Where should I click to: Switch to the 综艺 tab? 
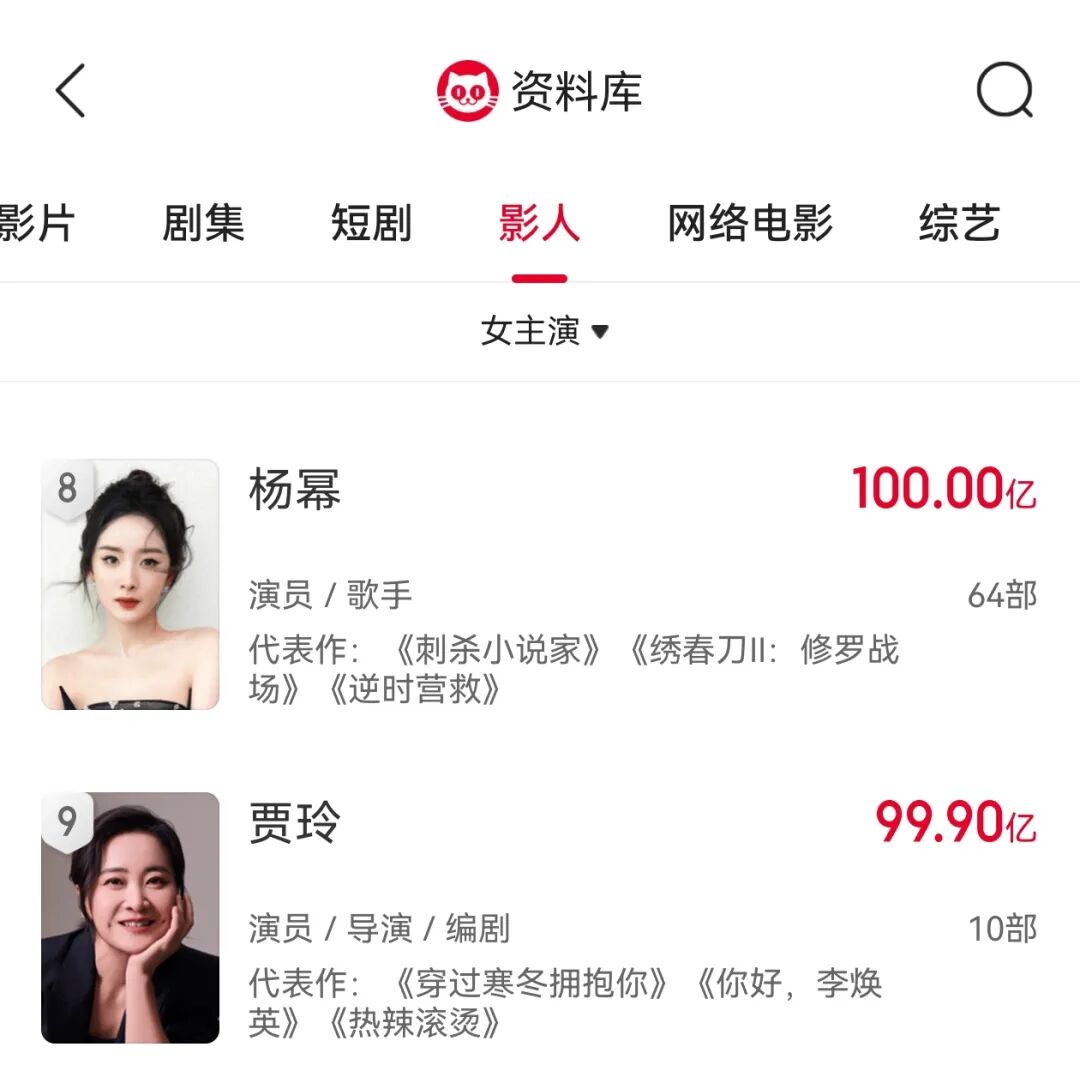(x=959, y=223)
